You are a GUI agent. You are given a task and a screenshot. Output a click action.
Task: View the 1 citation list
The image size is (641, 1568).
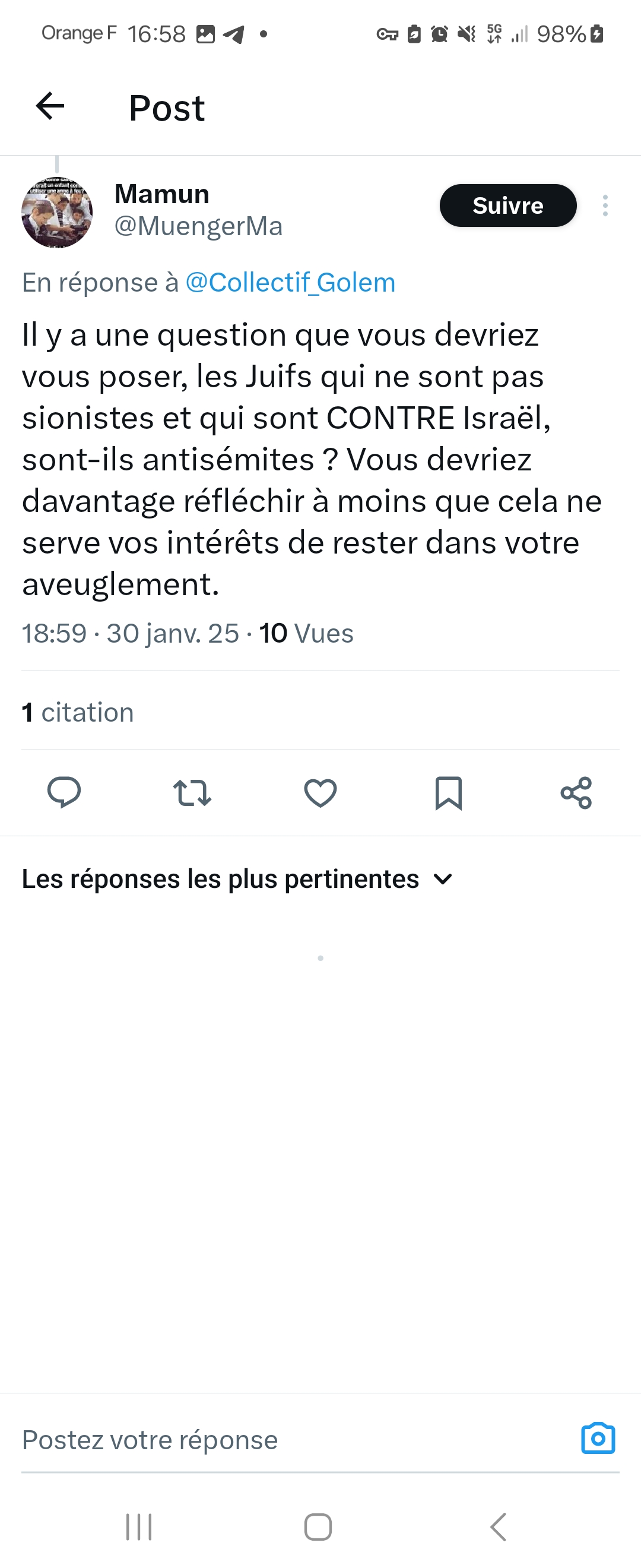click(78, 712)
